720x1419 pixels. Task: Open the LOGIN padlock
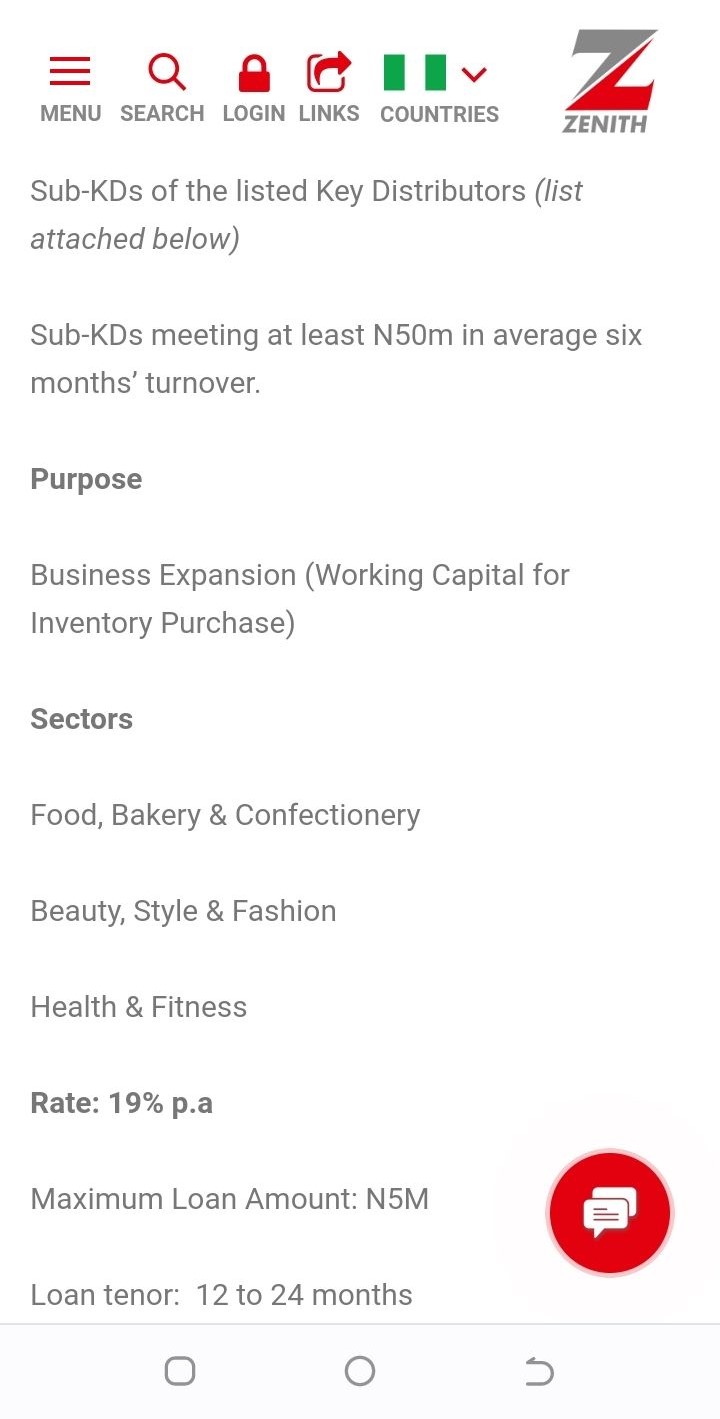point(254,88)
